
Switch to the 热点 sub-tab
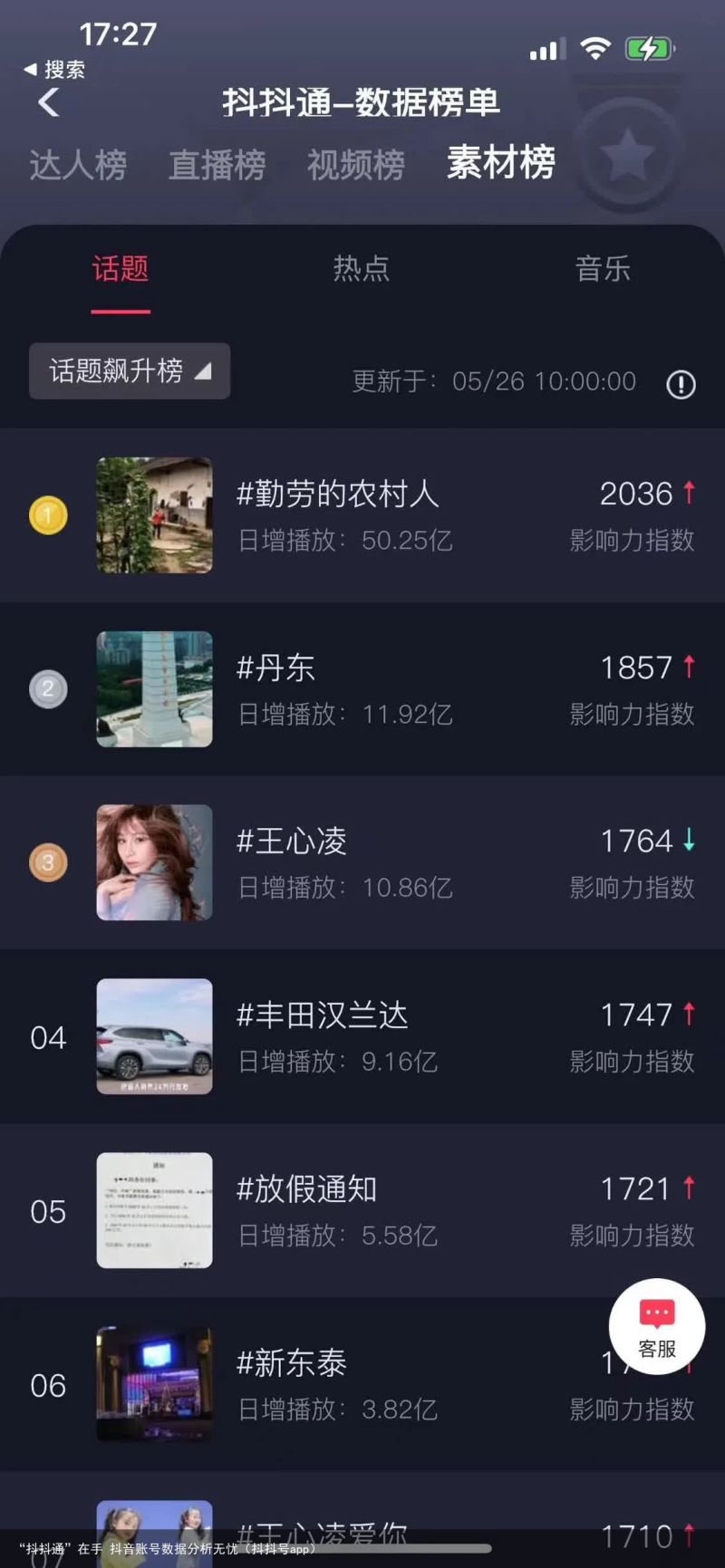(x=362, y=268)
